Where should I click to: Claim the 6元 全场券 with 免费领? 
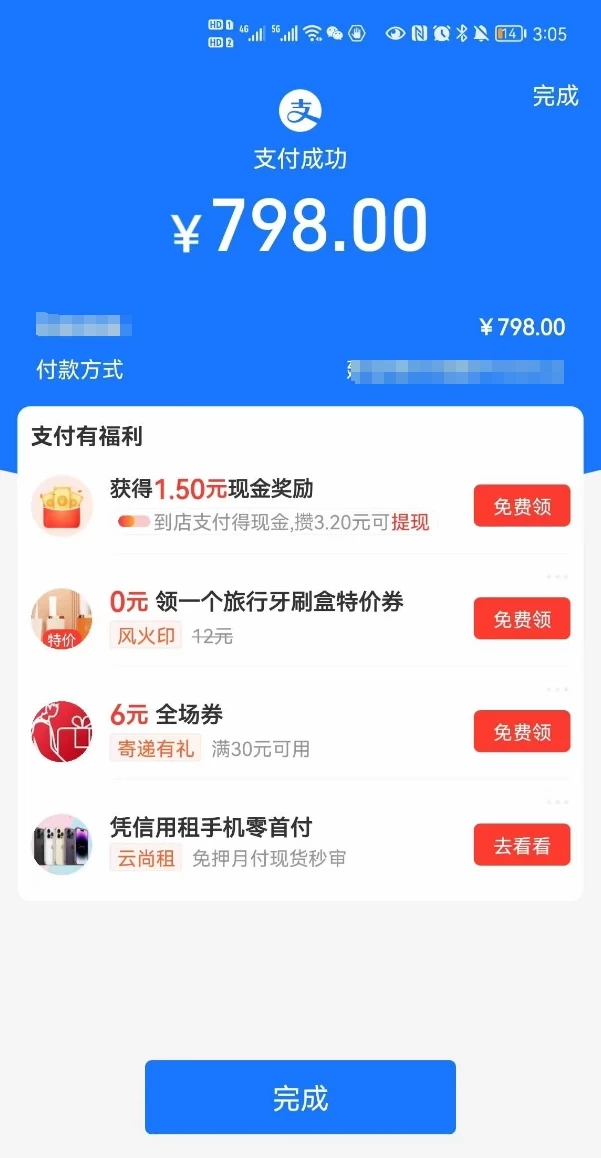[521, 732]
